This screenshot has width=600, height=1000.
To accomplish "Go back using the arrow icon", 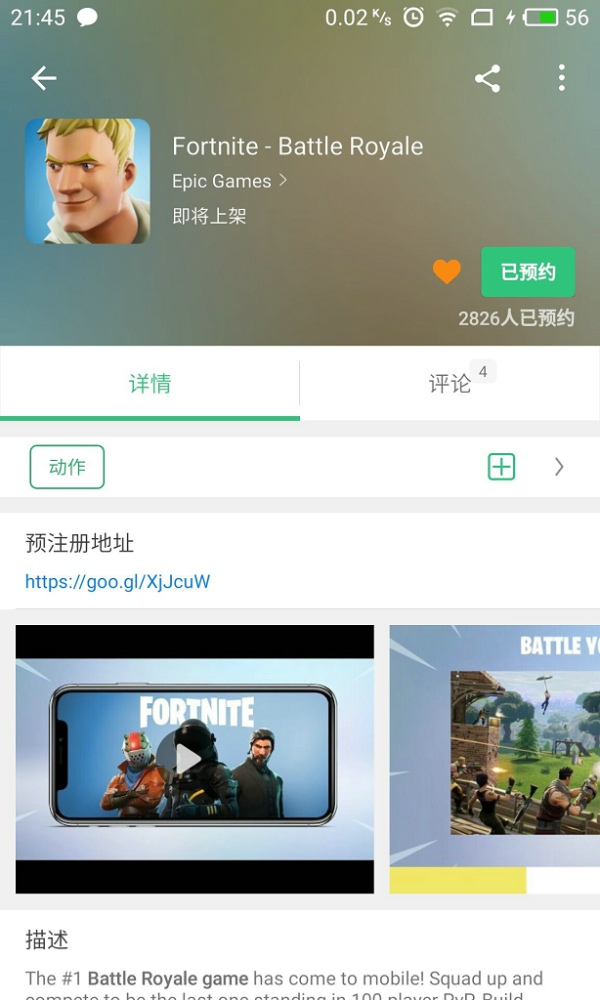I will click(x=44, y=78).
